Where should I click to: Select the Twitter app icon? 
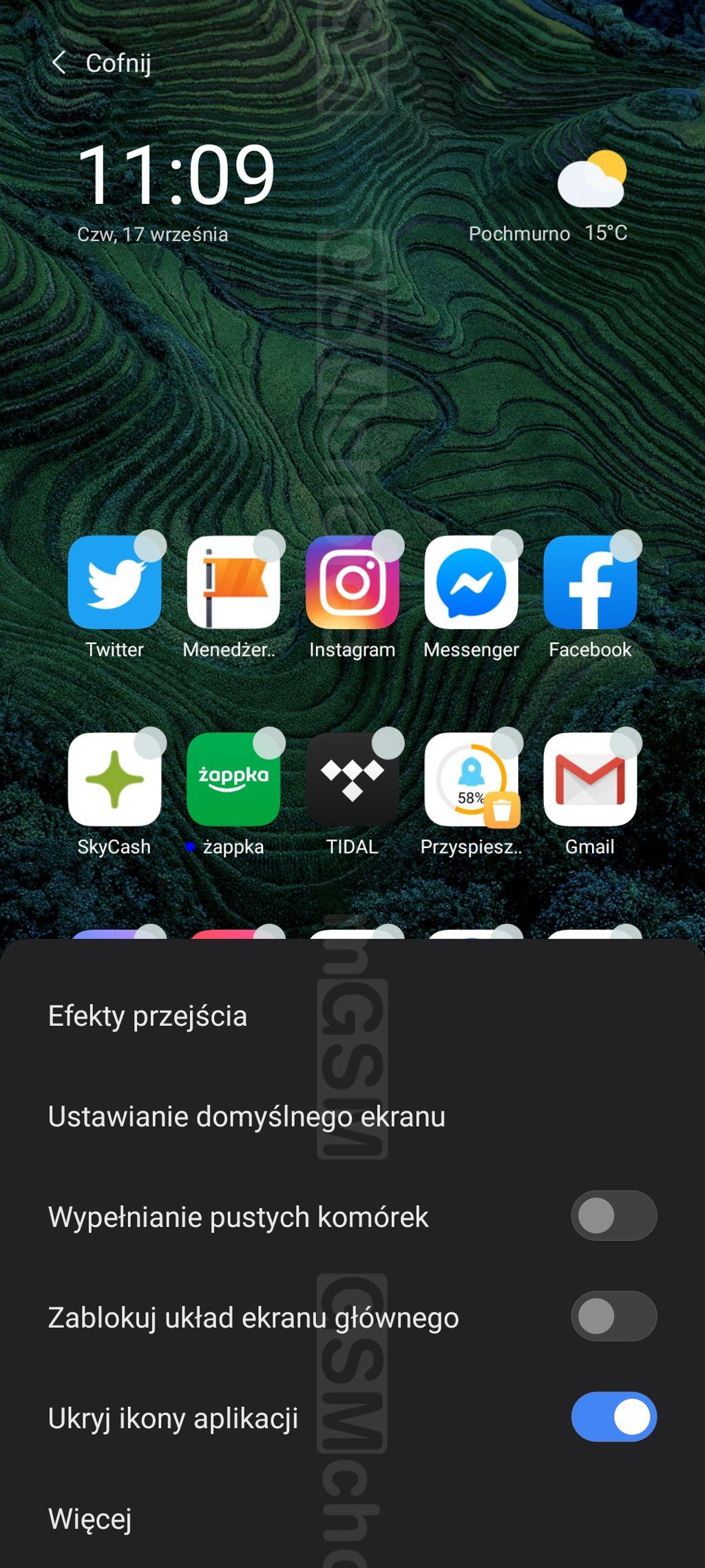pos(115,583)
